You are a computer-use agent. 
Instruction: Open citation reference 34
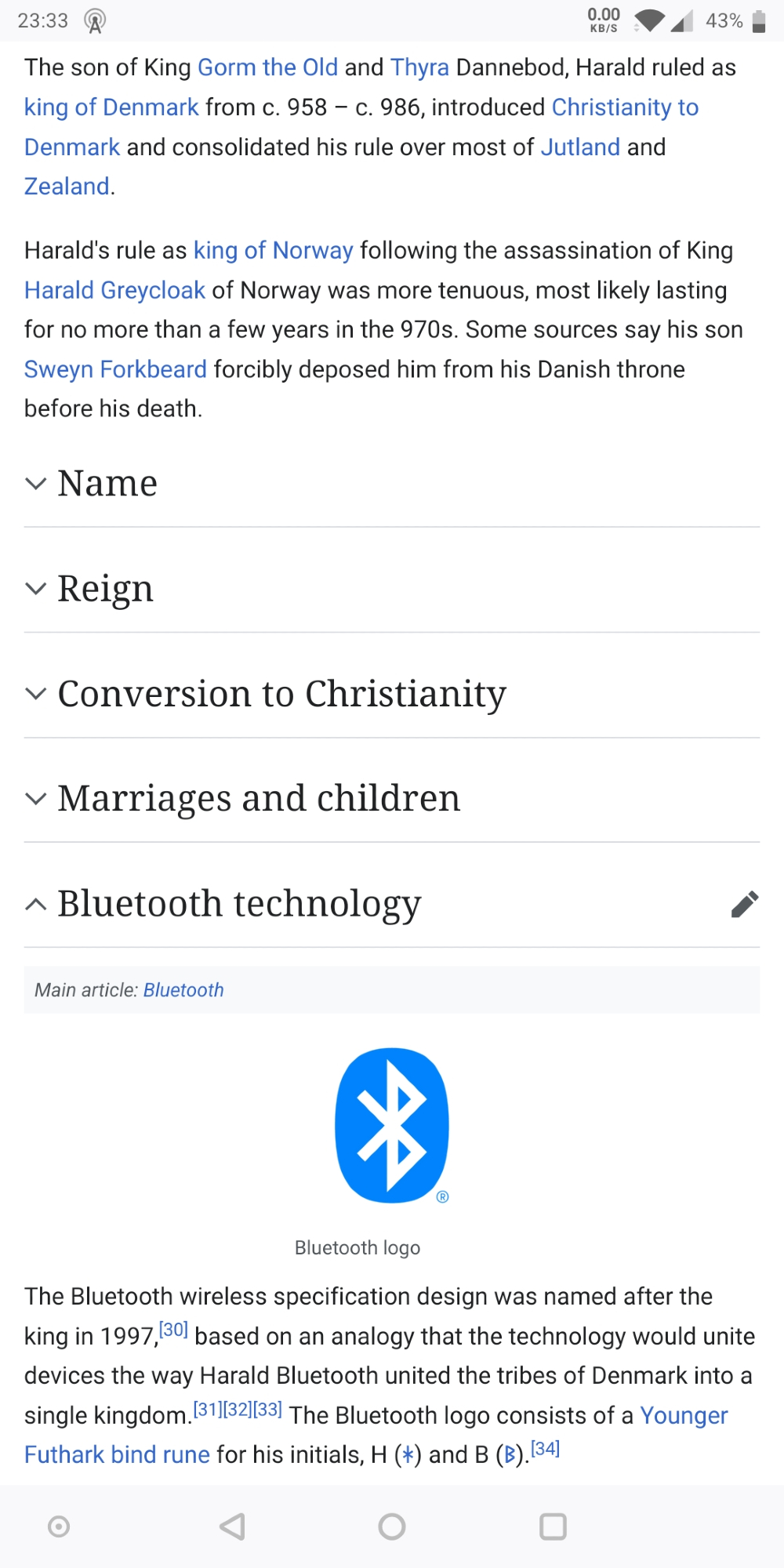[x=545, y=1449]
